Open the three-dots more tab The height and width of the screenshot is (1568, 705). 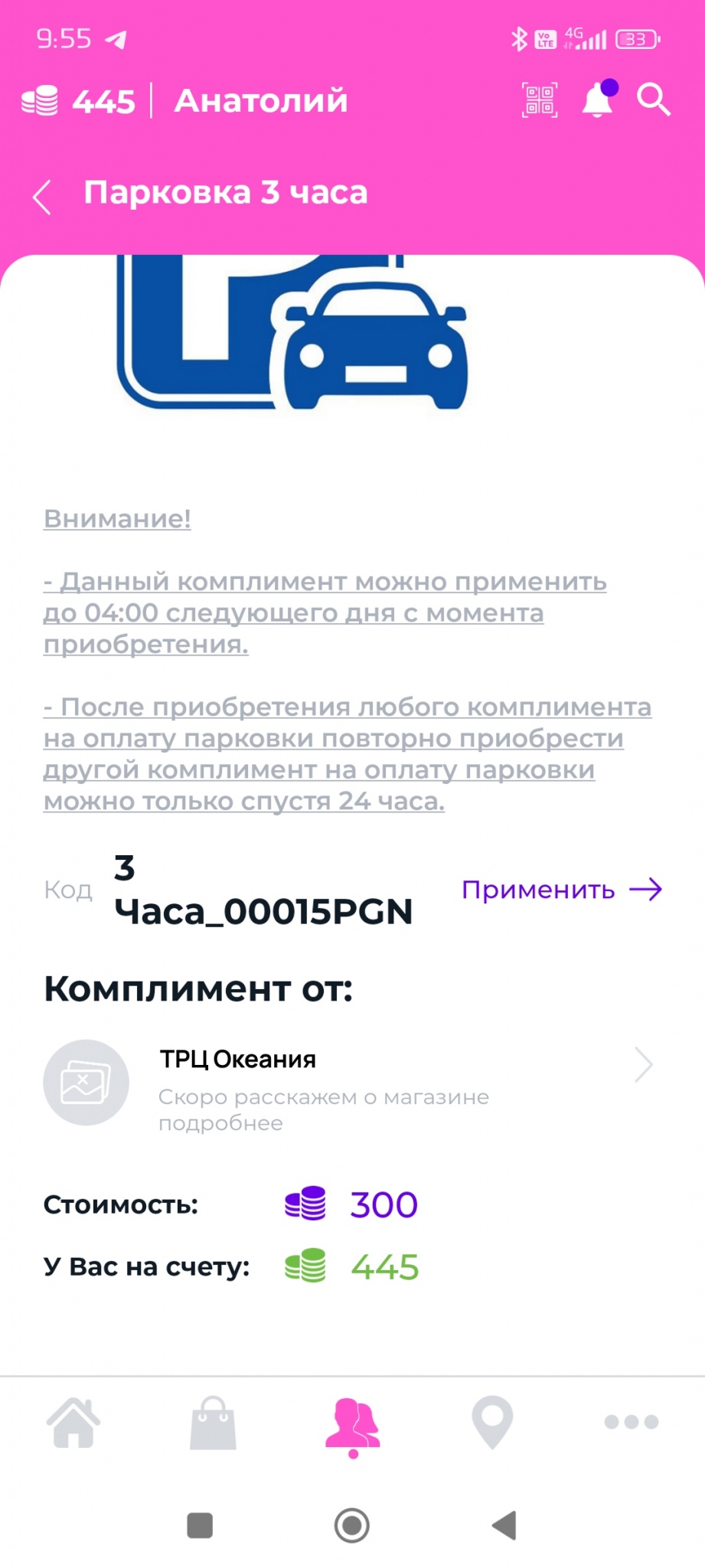coord(631,1422)
